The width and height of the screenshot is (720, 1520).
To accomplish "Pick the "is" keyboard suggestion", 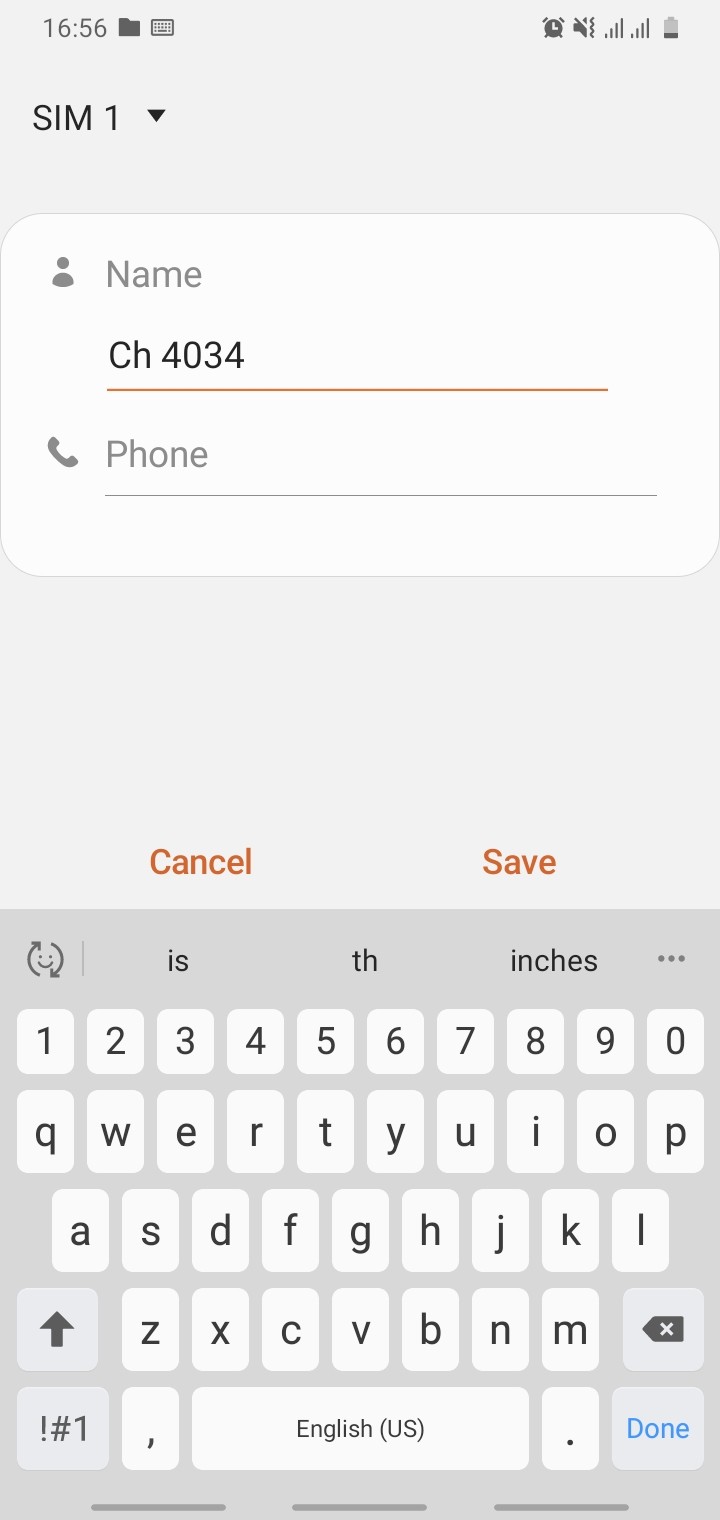I will pyautogui.click(x=178, y=961).
